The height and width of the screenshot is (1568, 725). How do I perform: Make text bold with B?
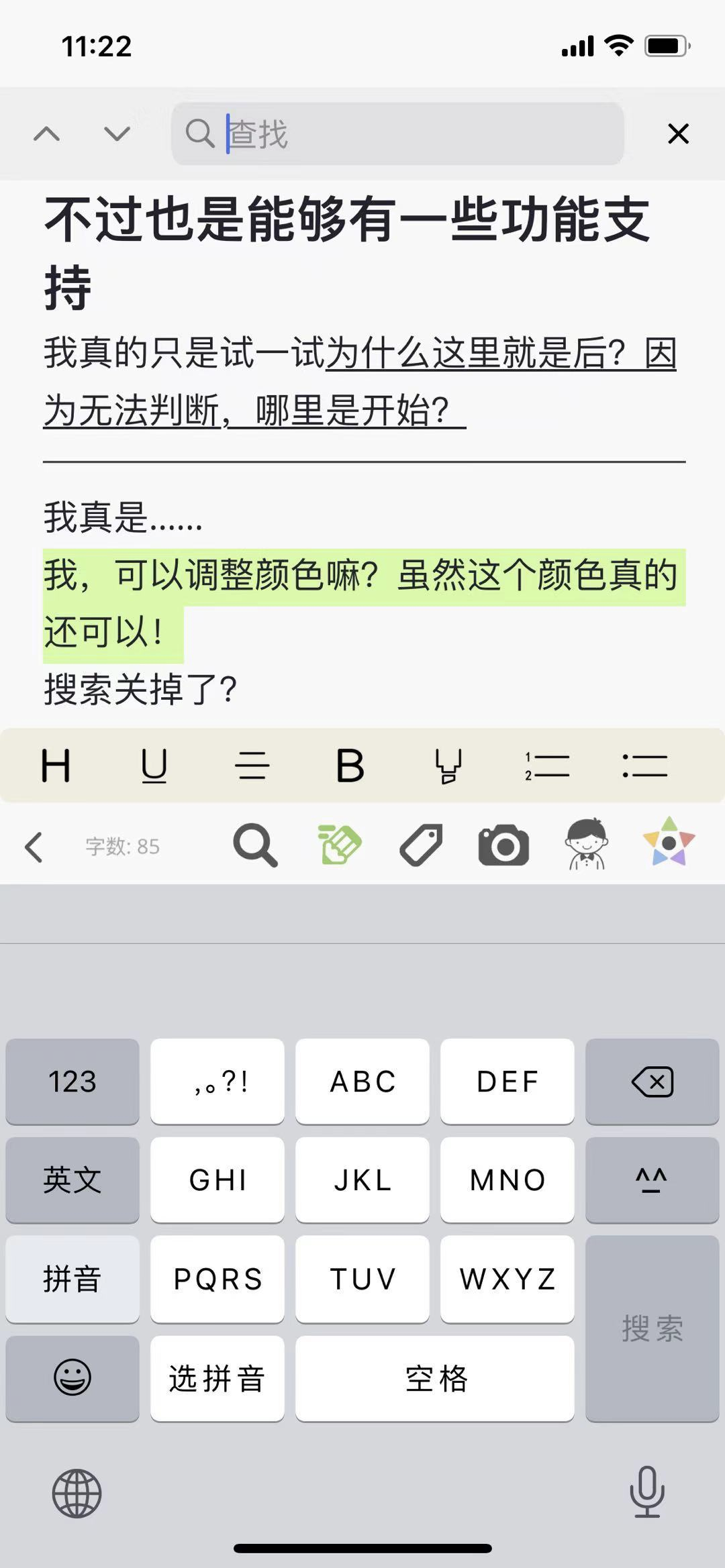click(x=350, y=766)
